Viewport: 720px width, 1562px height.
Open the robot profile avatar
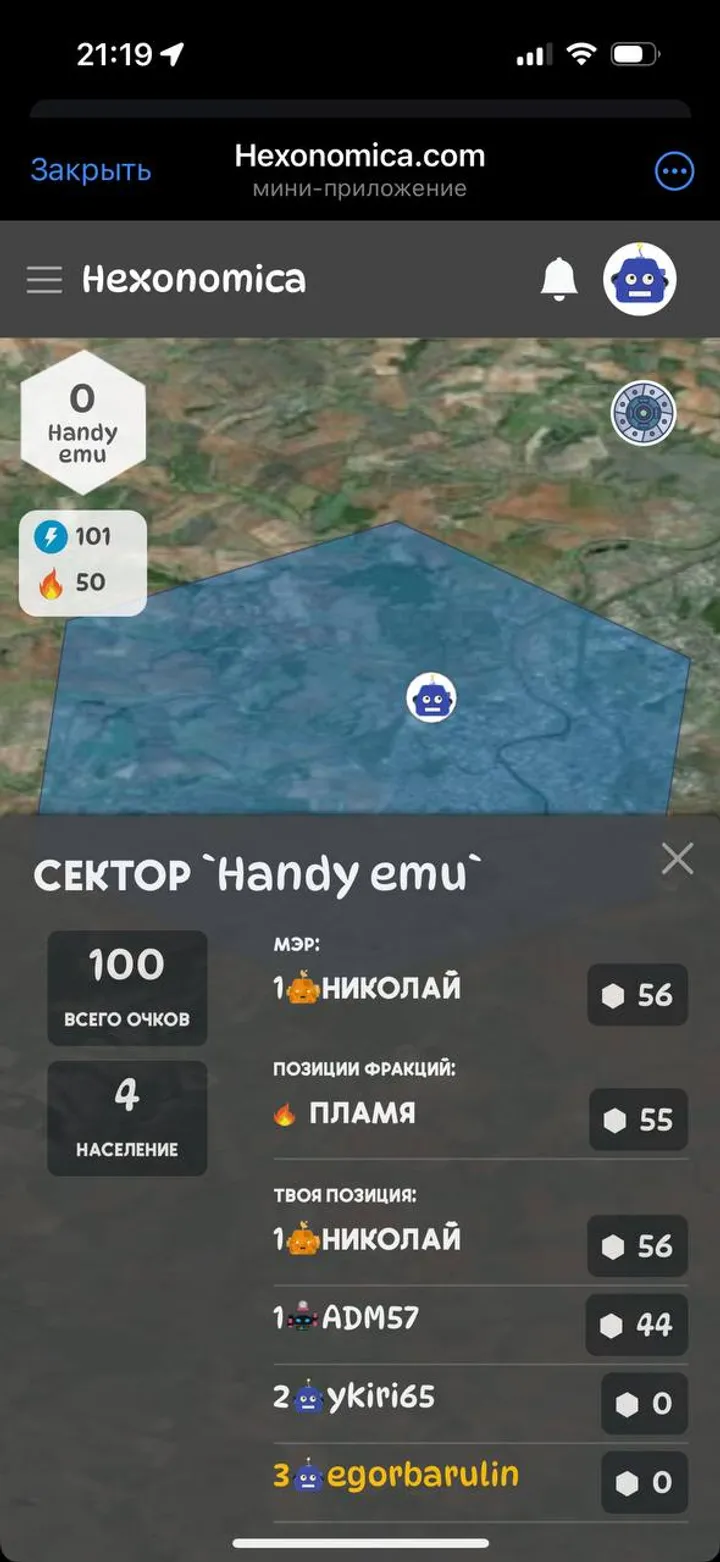click(x=640, y=279)
